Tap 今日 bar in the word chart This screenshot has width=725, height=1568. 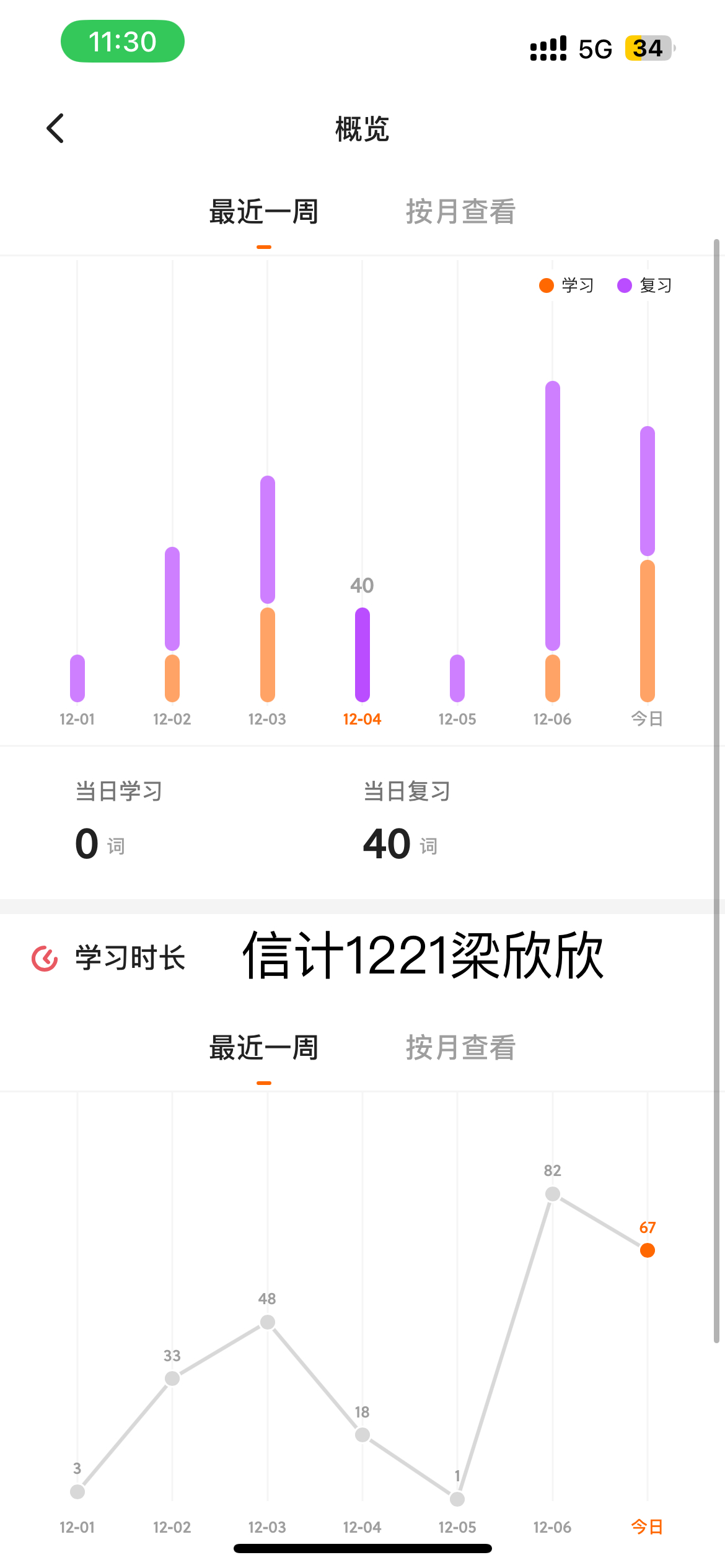(648, 564)
